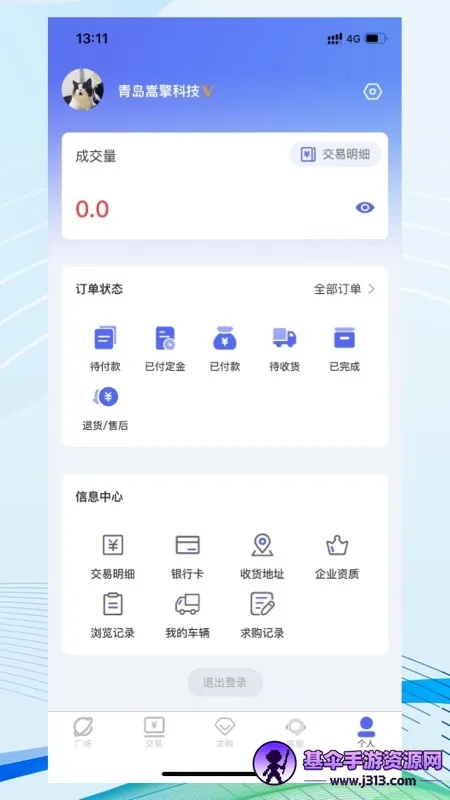Switch to the 广场 tab

point(83,732)
